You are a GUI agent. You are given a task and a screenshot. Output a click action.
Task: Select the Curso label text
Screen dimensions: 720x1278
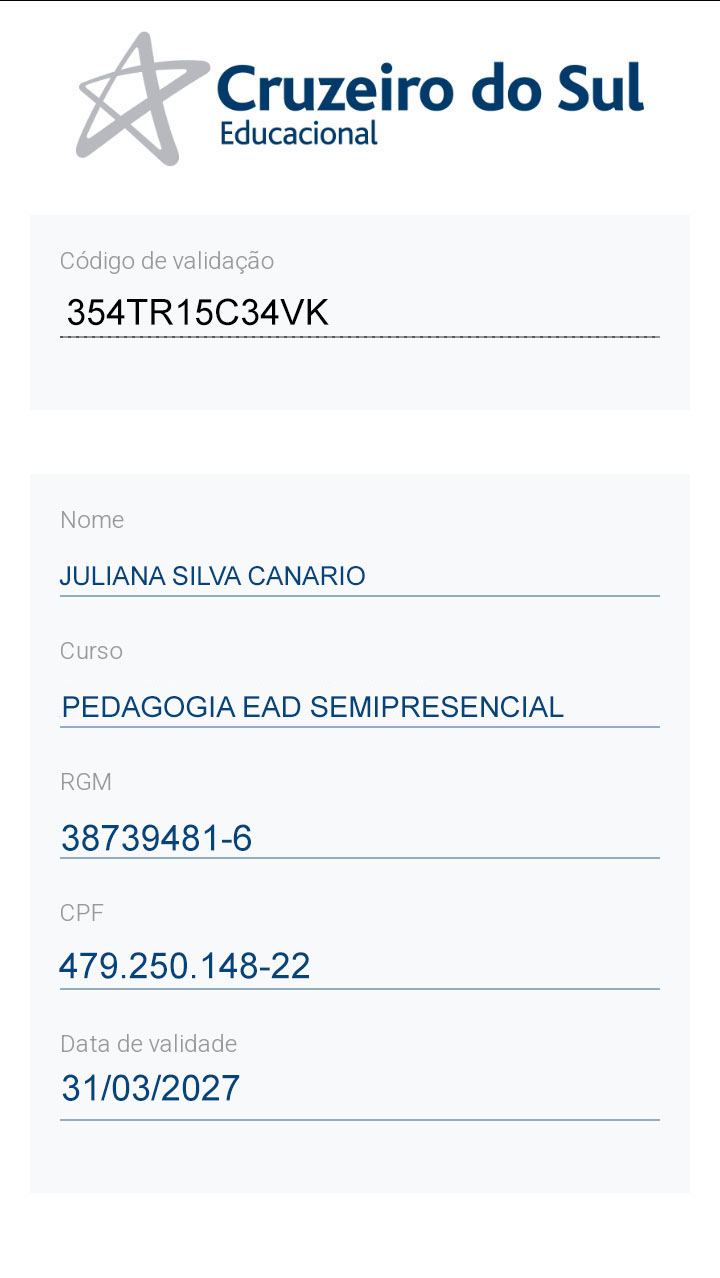tap(91, 651)
